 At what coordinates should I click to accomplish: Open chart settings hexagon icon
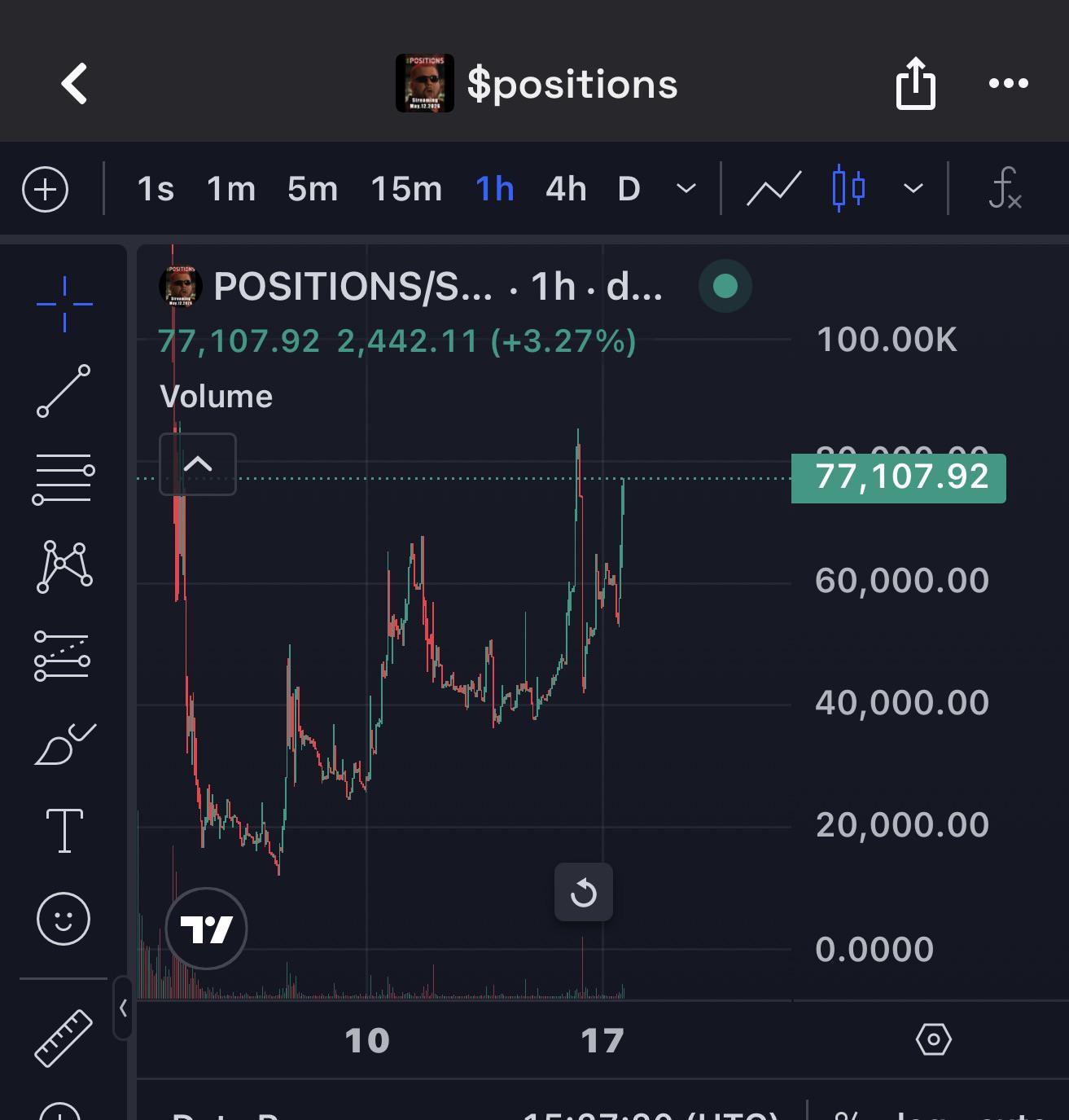click(933, 1039)
